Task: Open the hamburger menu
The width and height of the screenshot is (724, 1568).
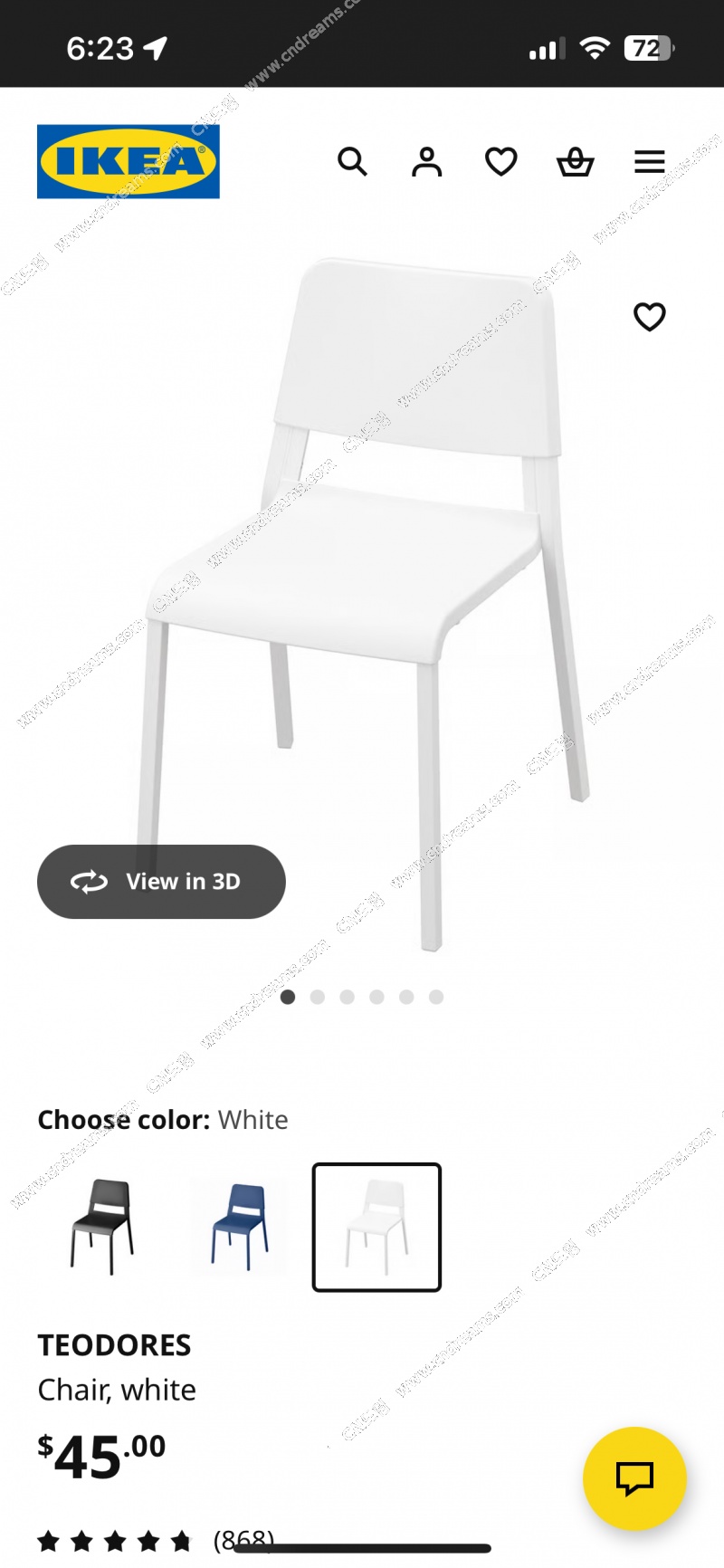Action: (x=649, y=162)
